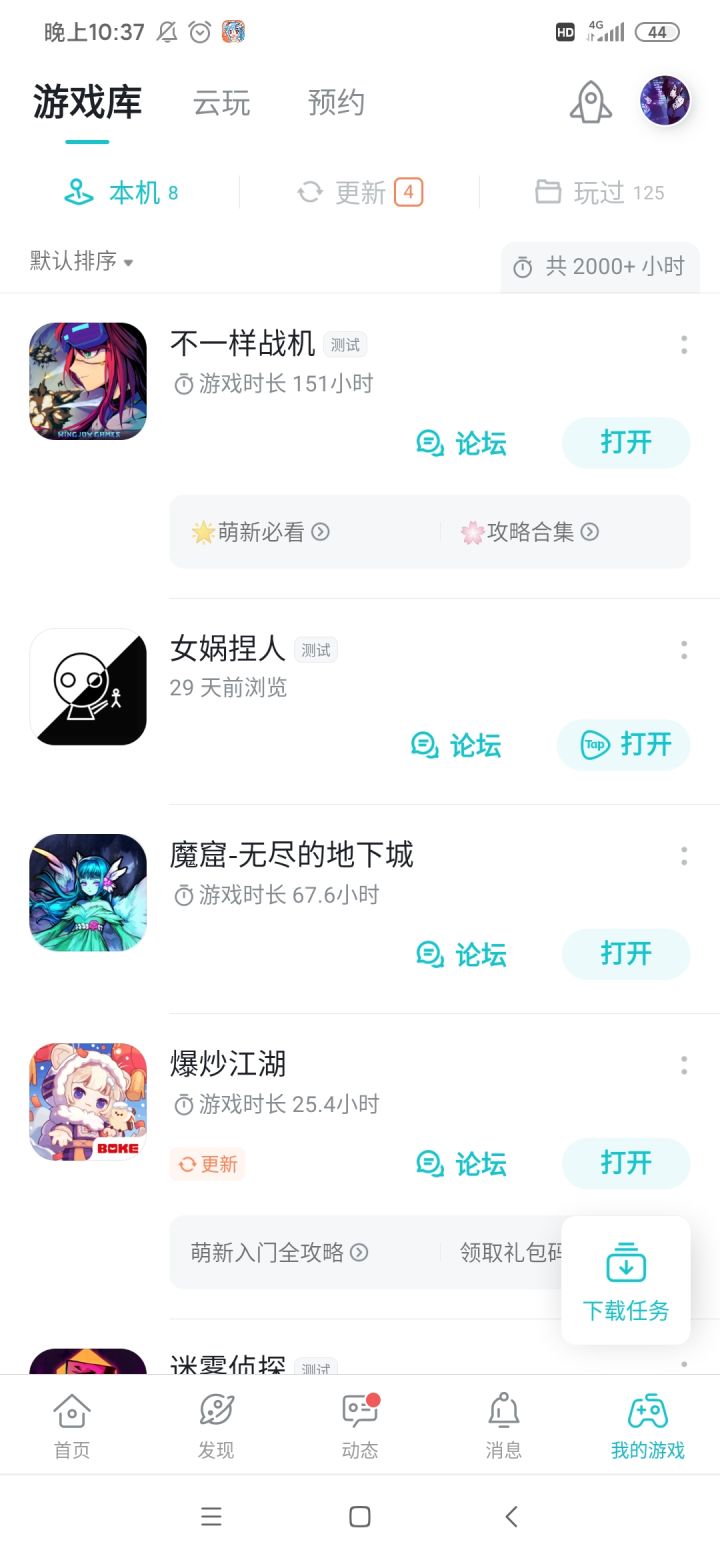This screenshot has height=1560, width=720.
Task: Switch to the 预约 tab
Action: tap(337, 103)
